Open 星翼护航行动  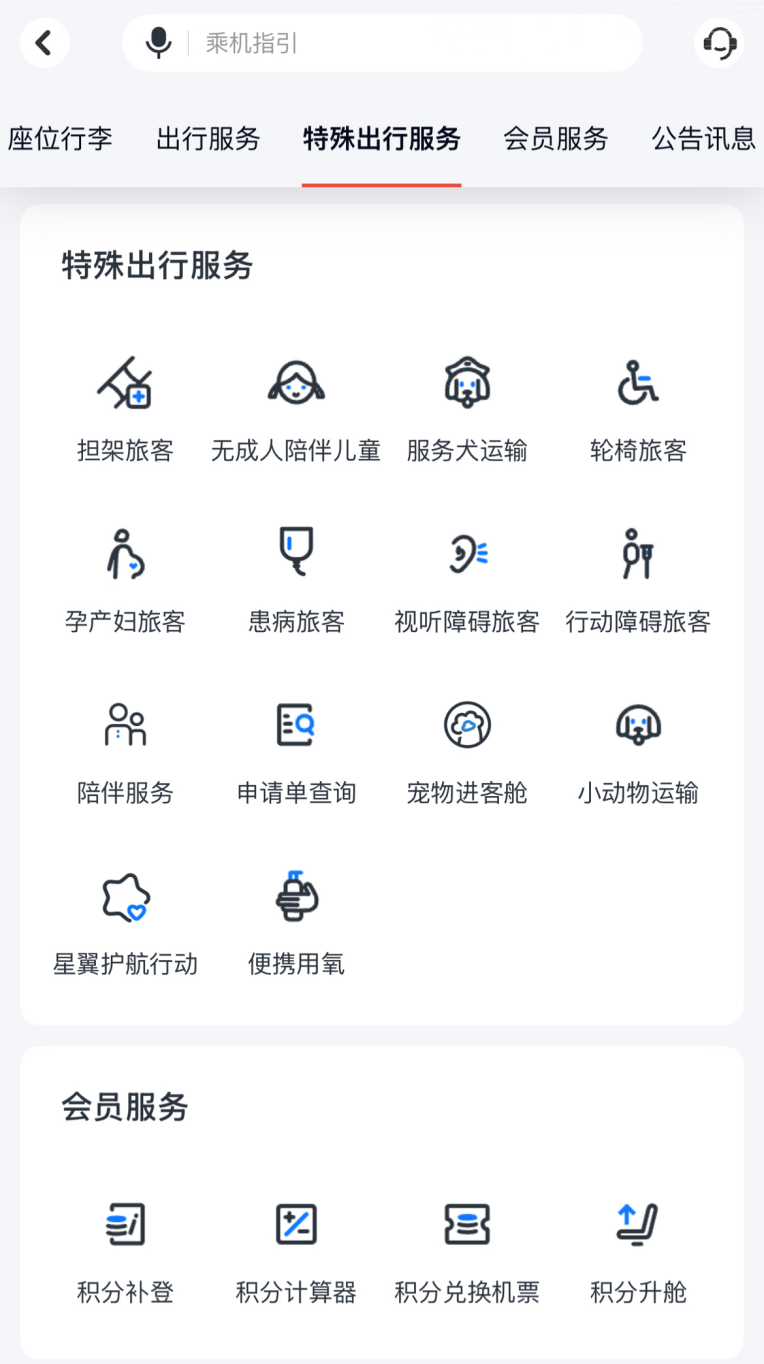(x=126, y=923)
